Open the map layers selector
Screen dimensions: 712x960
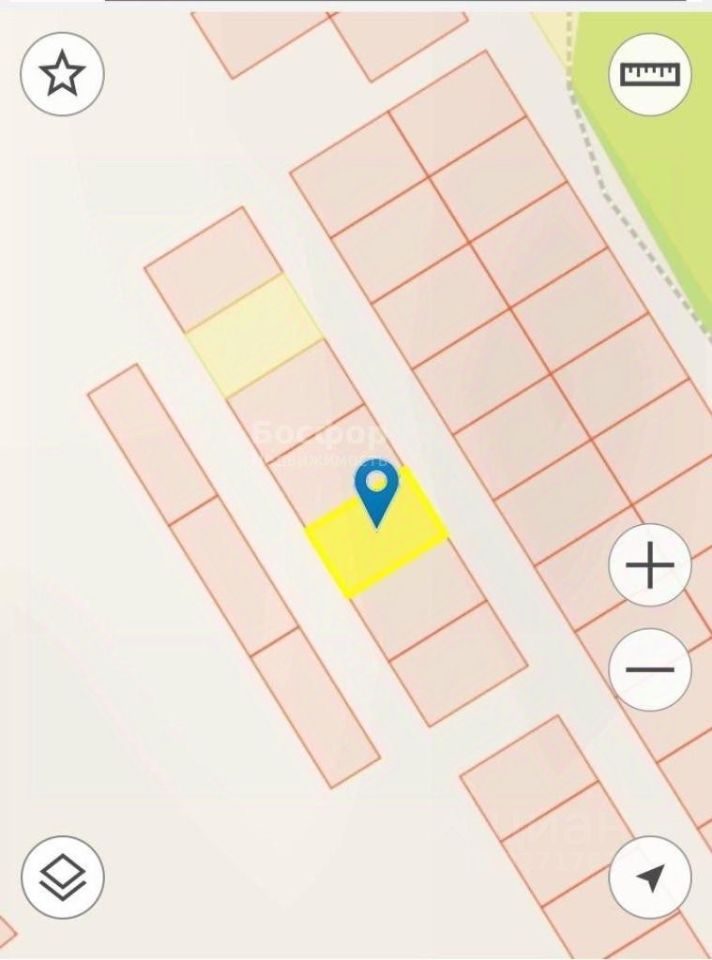(62, 877)
